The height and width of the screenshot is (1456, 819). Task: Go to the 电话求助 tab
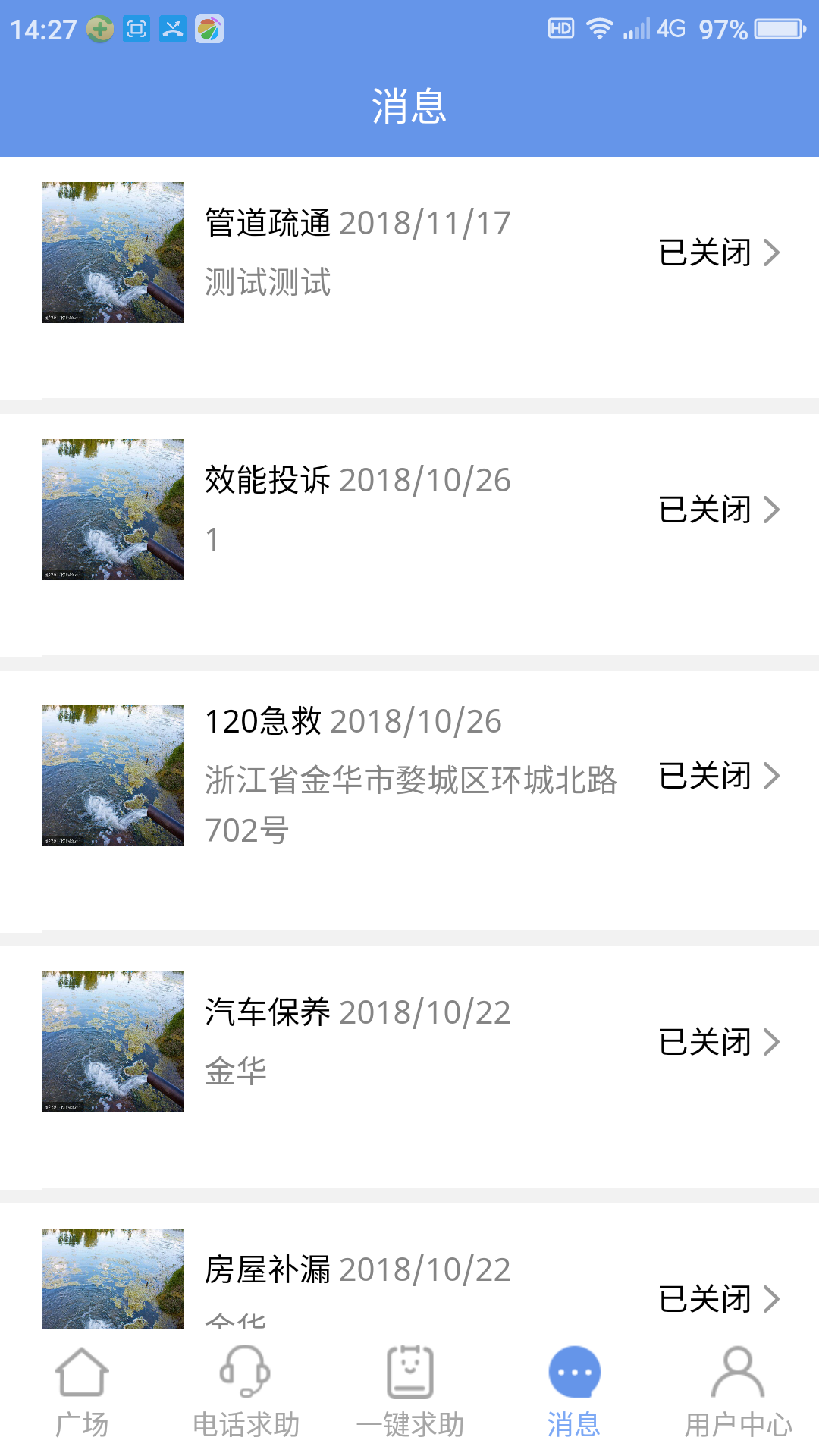(x=246, y=1392)
